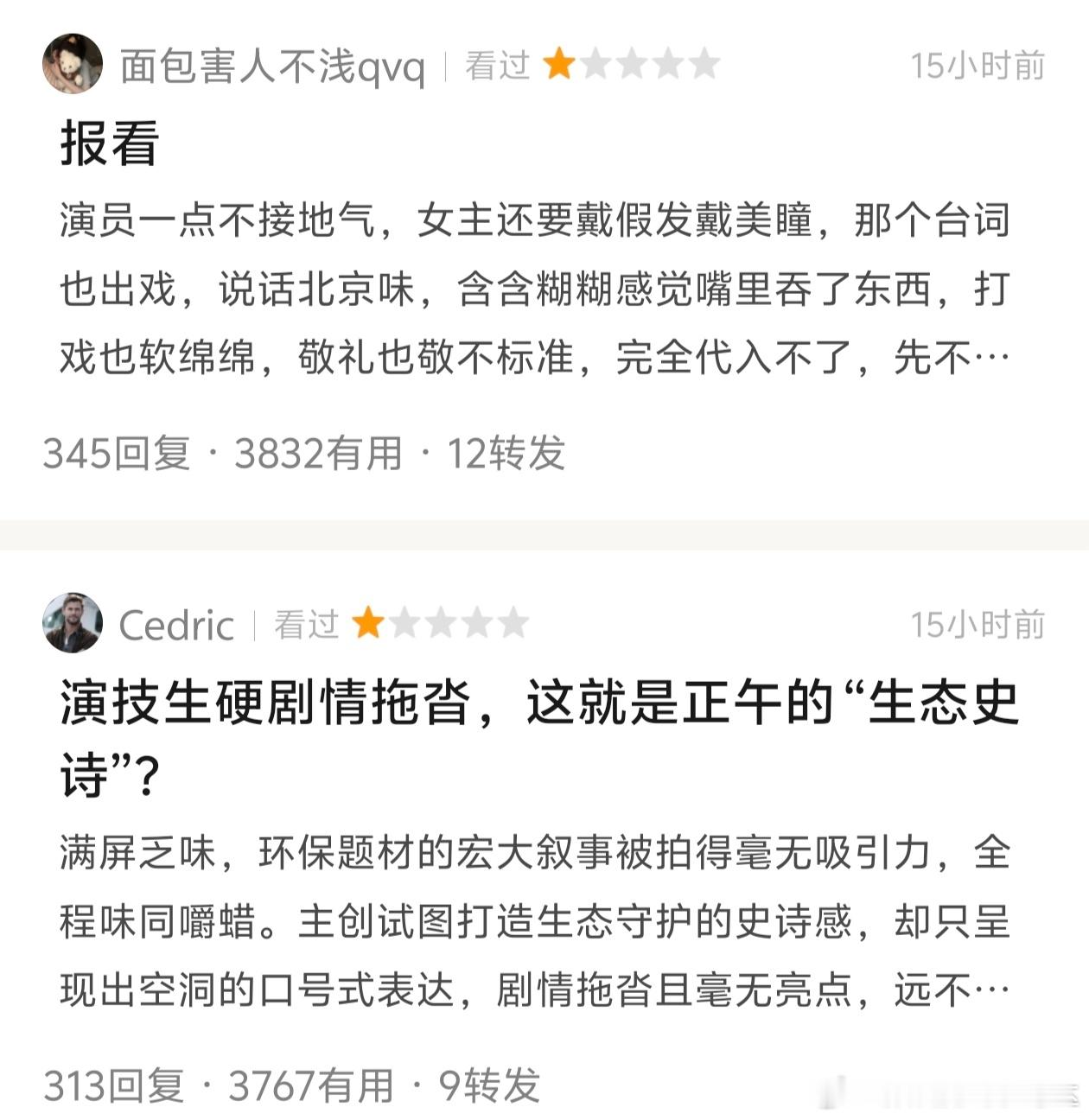Click the third gray star under the top review

pyautogui.click(x=632, y=66)
